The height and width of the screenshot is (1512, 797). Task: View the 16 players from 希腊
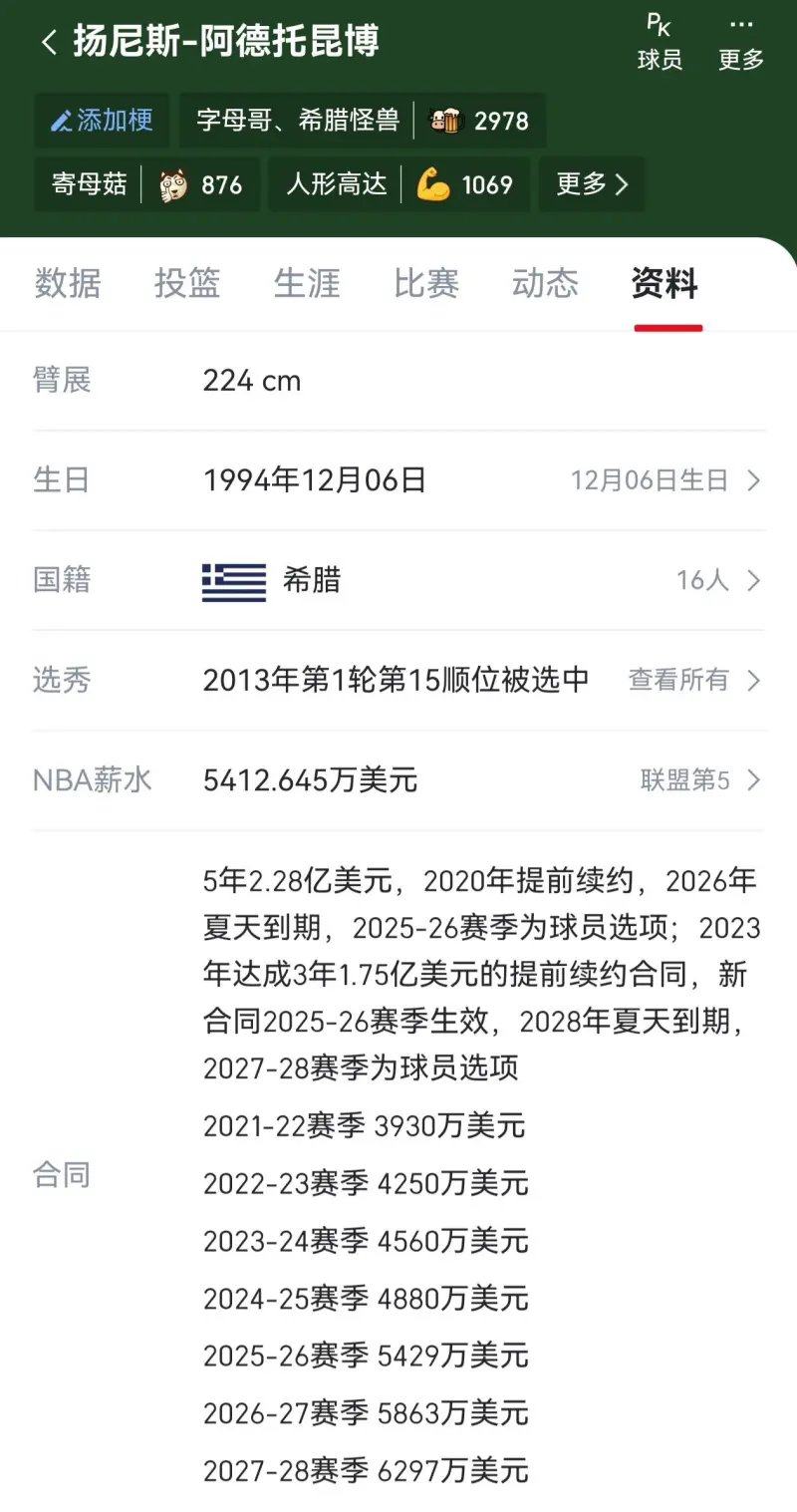click(x=717, y=581)
